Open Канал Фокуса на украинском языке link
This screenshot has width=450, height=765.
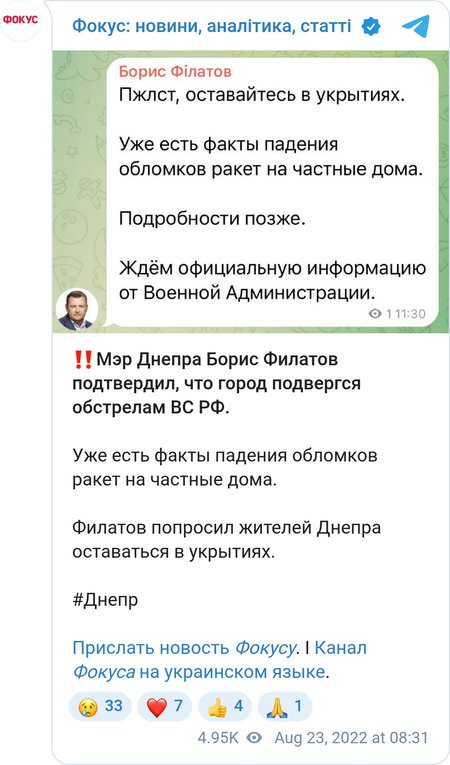[x=219, y=660]
